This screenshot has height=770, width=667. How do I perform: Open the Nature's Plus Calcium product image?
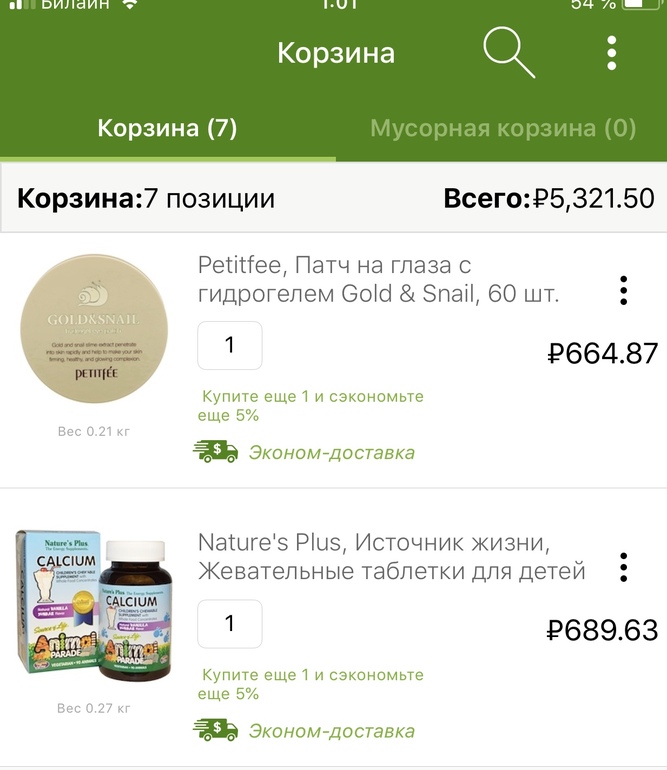94,606
